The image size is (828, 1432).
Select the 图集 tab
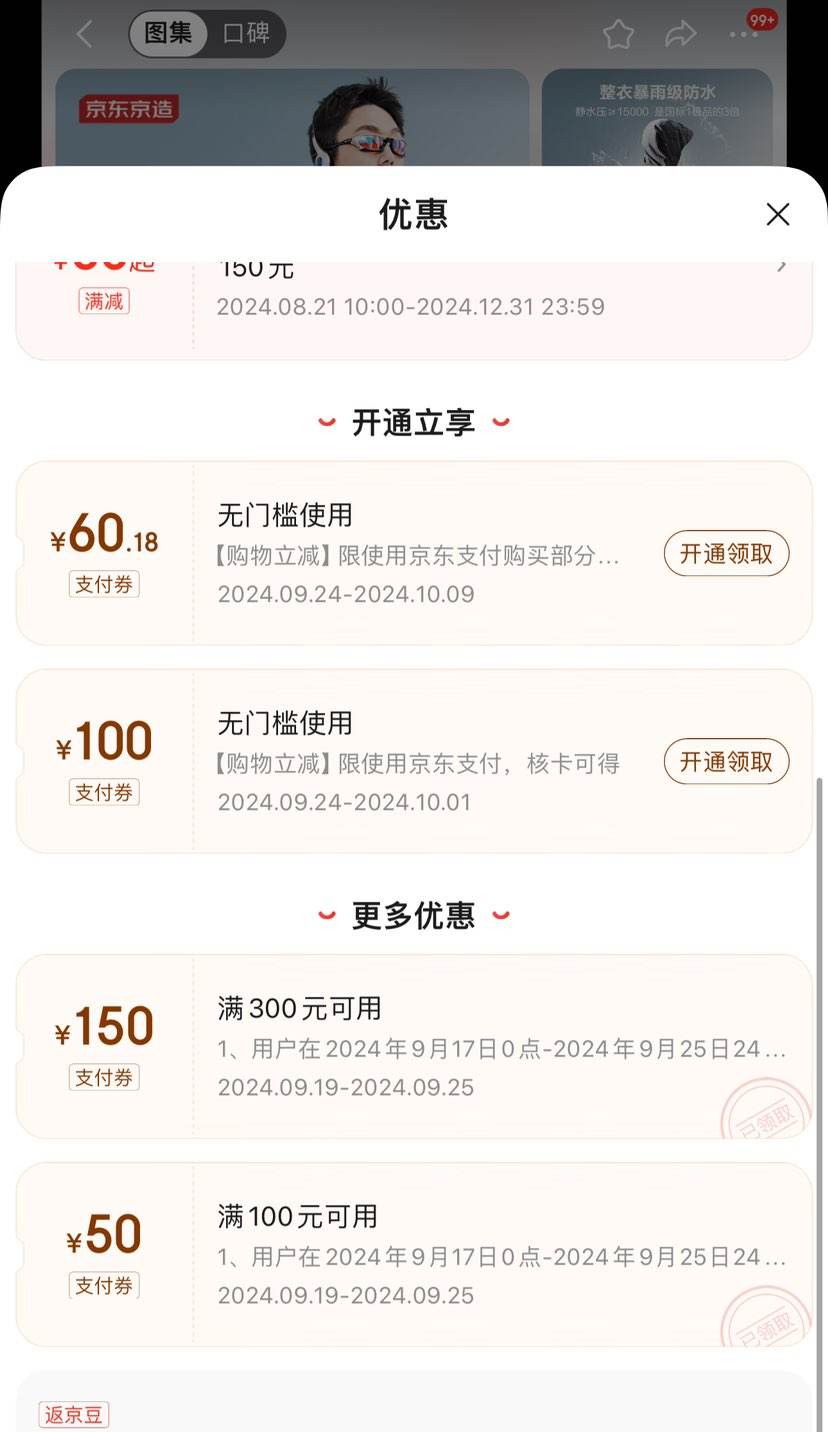(168, 33)
